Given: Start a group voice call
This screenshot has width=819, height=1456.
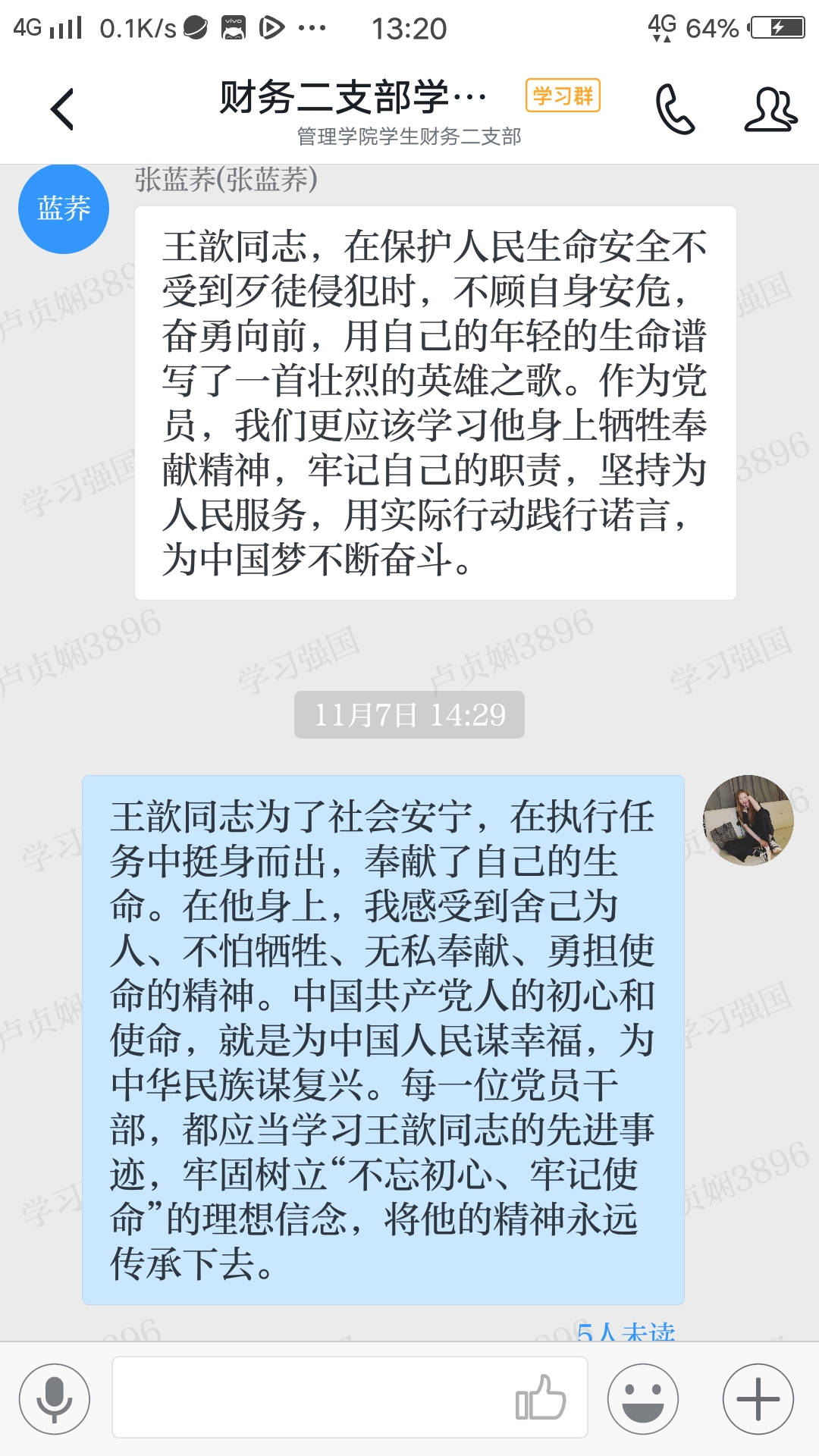Looking at the screenshot, I should pos(674,110).
